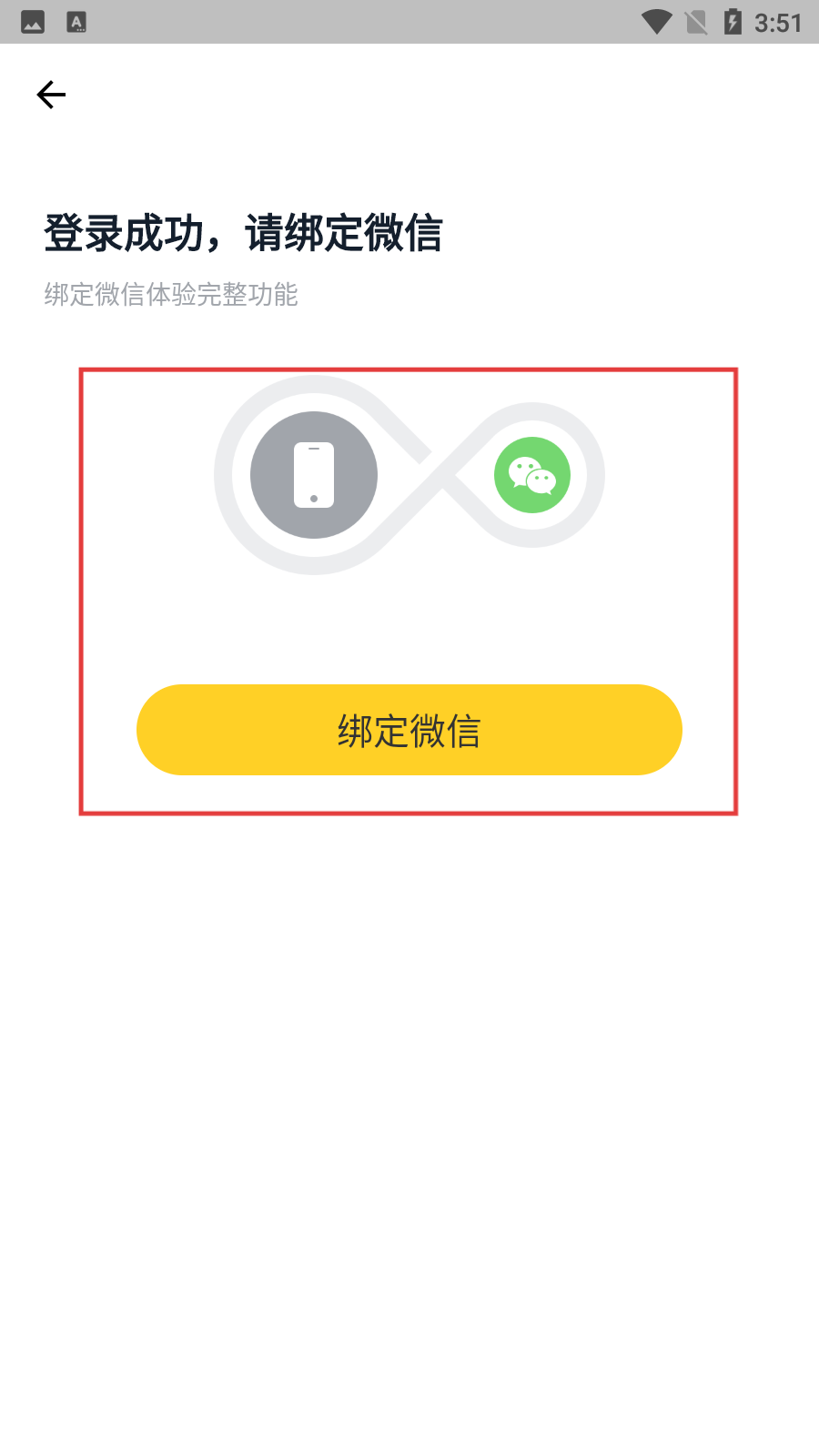This screenshot has height=1456, width=819.
Task: Go back using the top-left arrow
Action: coord(51,95)
